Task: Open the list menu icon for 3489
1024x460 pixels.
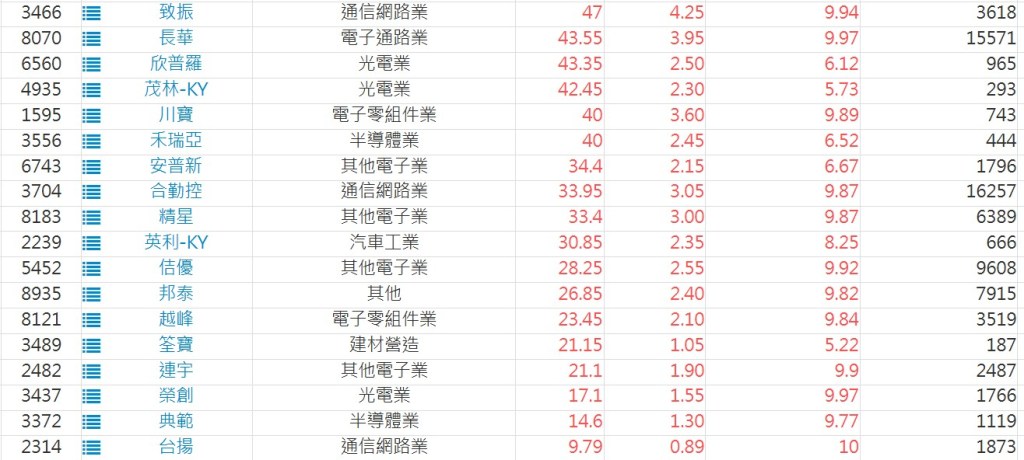Action: [x=92, y=345]
